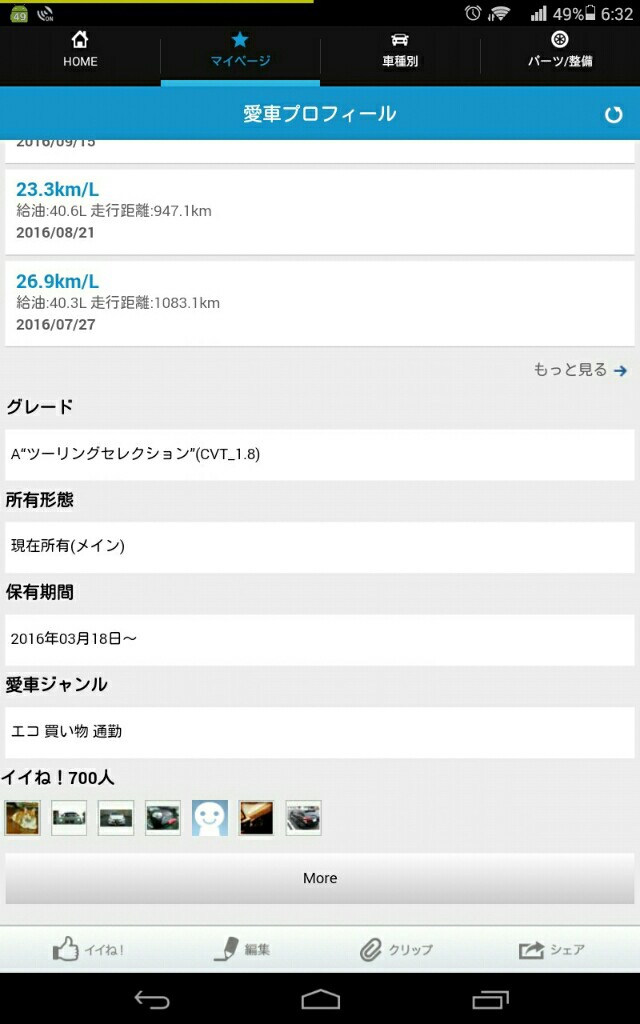Image resolution: width=640 pixels, height=1024 pixels.
Task: Open the 車種別 tab
Action: pyautogui.click(x=400, y=50)
